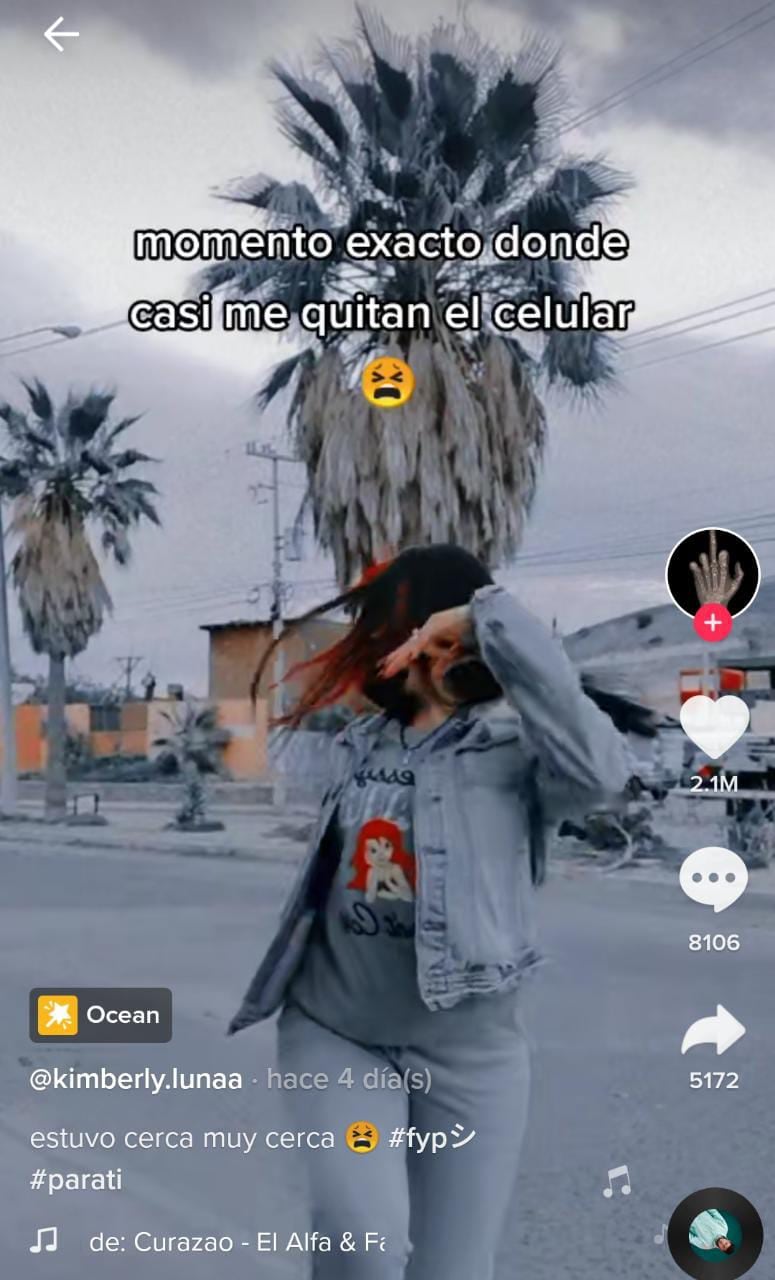Viewport: 775px width, 1280px height.
Task: Open the comments on this video
Action: 713,880
